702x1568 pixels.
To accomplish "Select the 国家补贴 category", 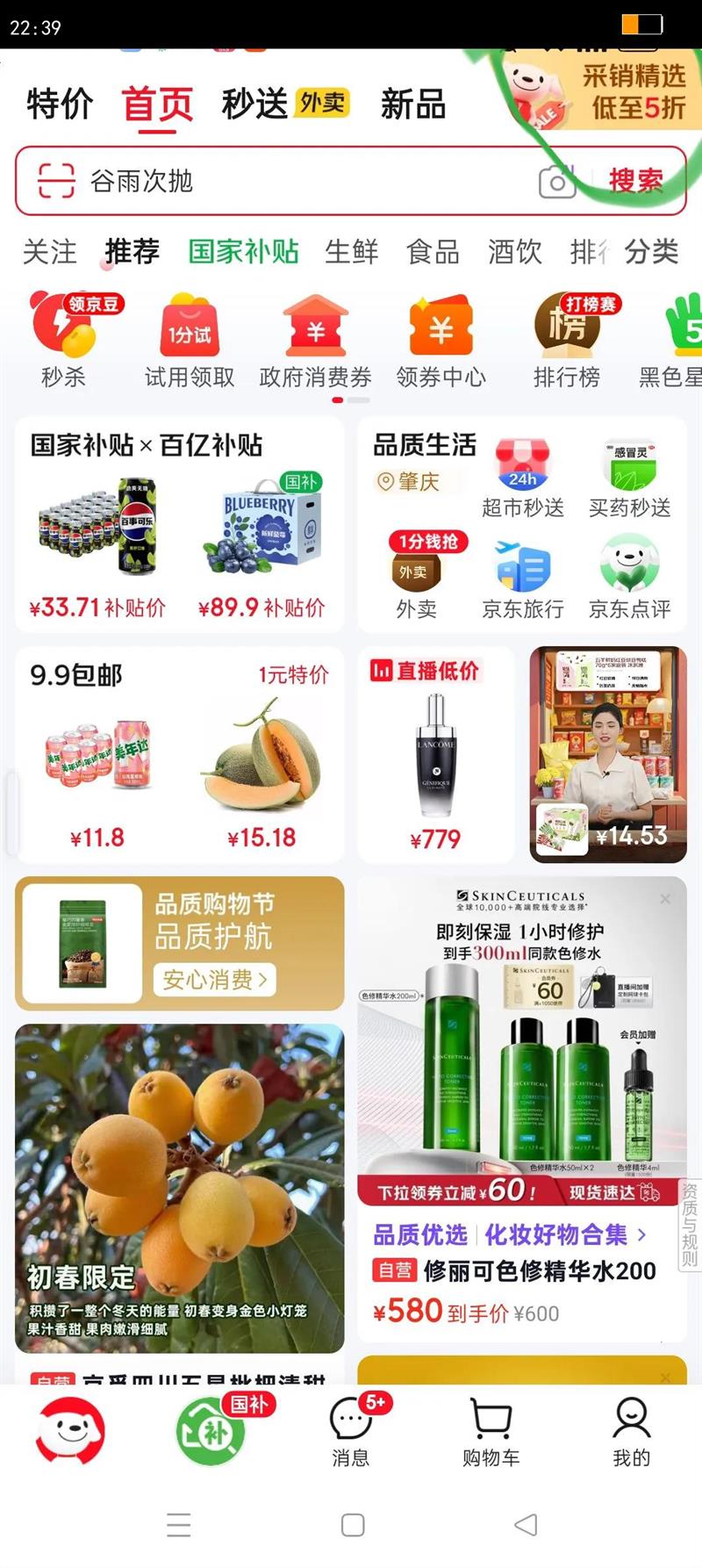I will (x=243, y=252).
